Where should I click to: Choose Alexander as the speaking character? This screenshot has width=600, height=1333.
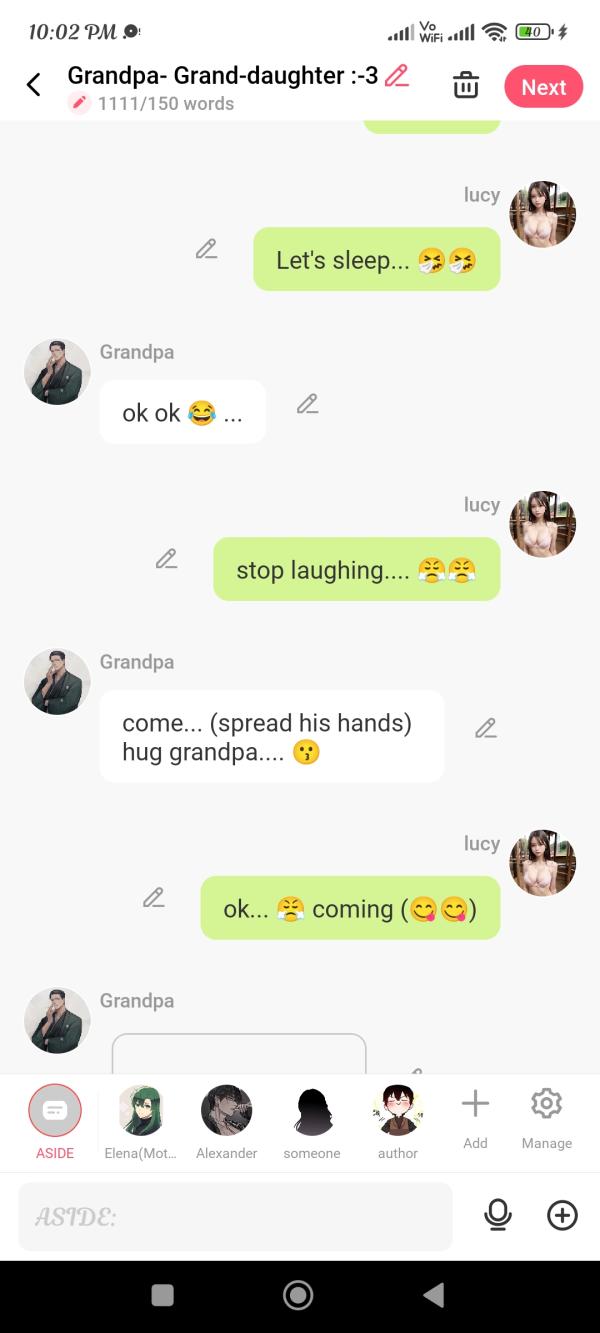(x=226, y=1120)
